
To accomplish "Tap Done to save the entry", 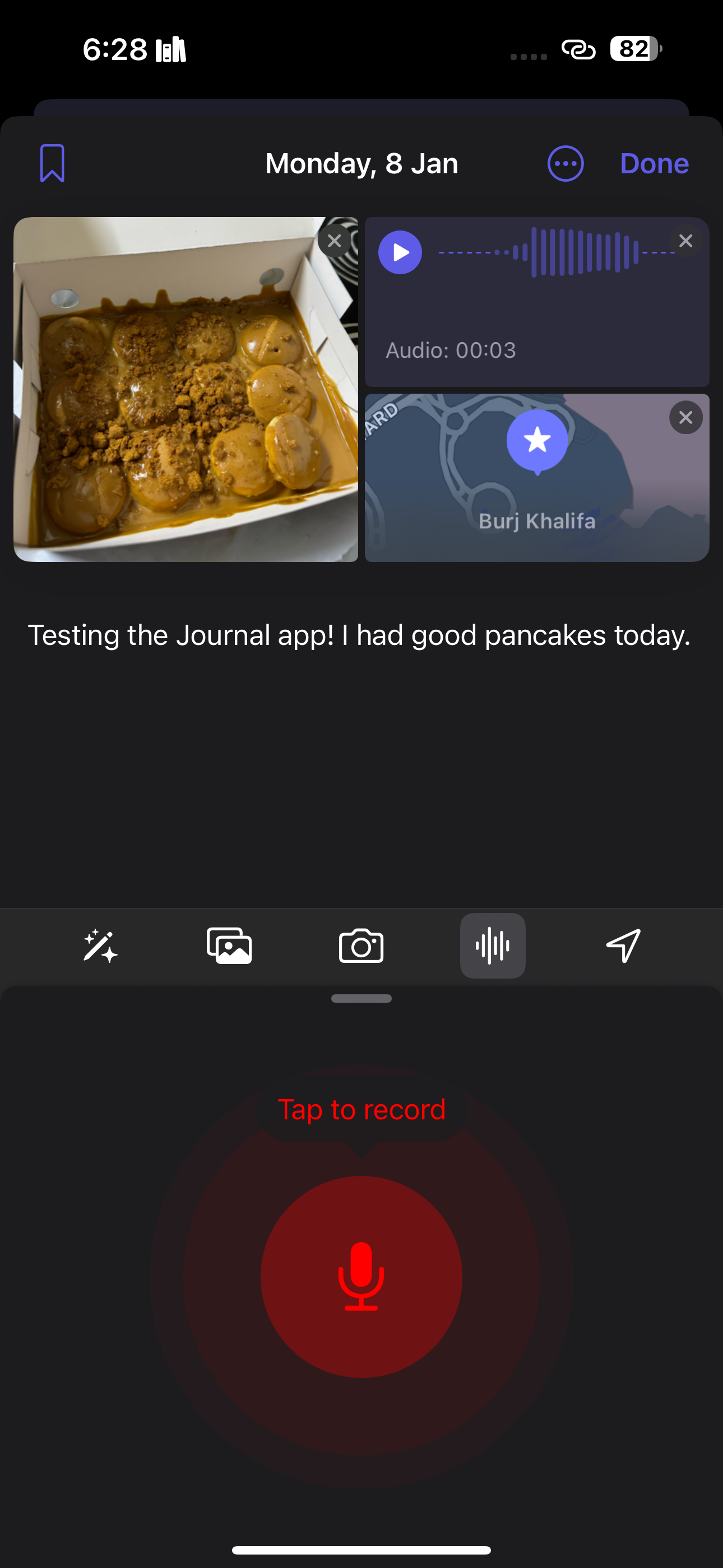I will point(654,163).
